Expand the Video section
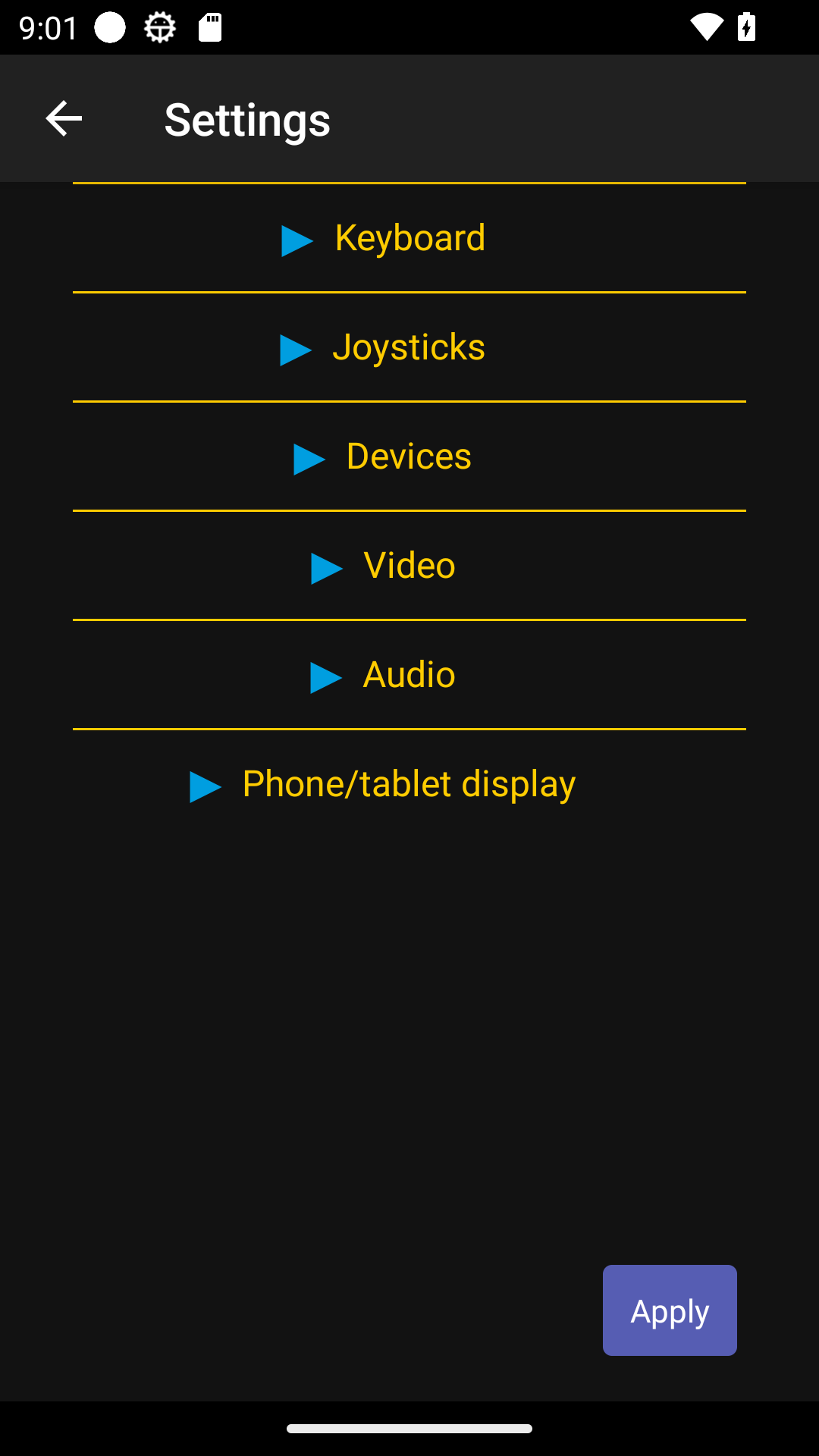Screen dimensions: 819x1456 click(409, 566)
